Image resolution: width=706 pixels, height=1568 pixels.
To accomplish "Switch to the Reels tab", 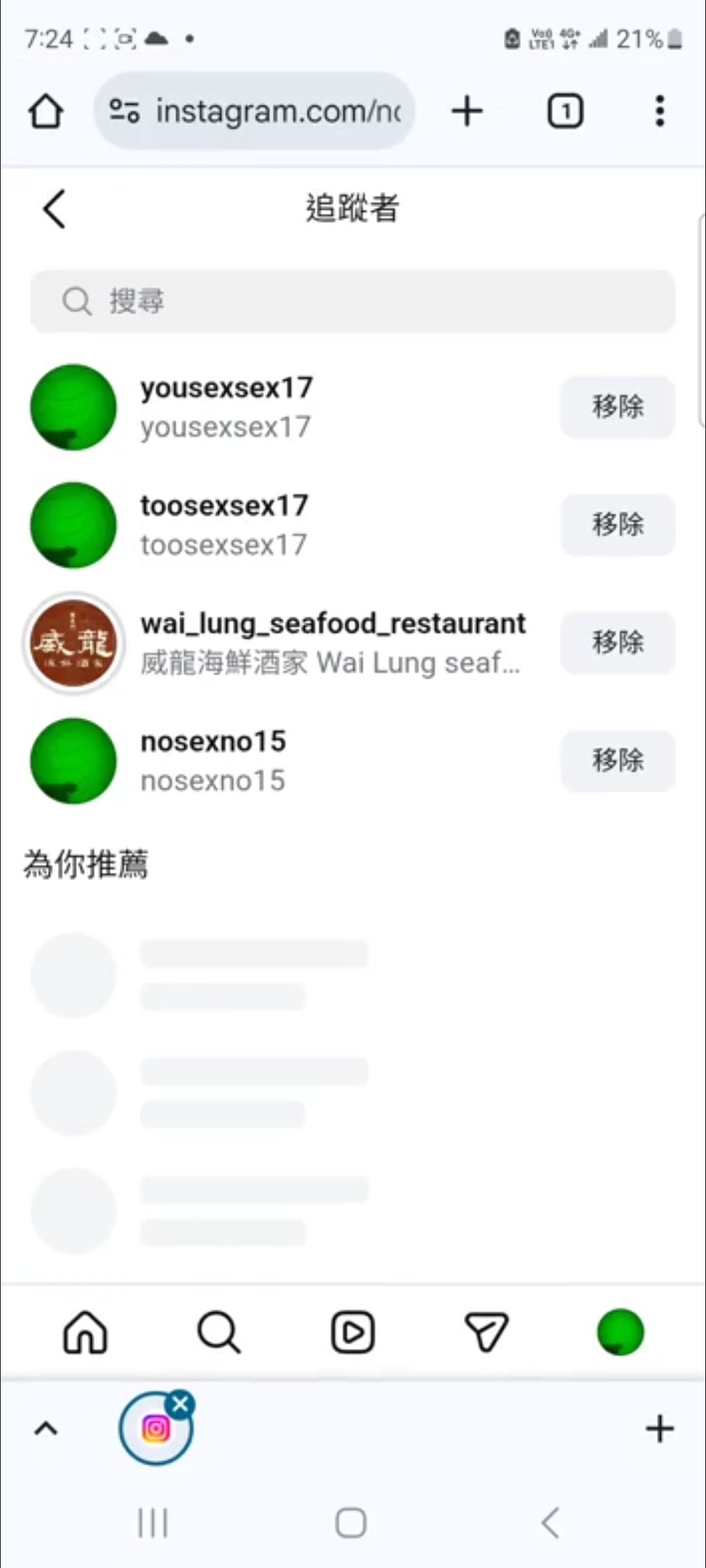I will pyautogui.click(x=353, y=1331).
